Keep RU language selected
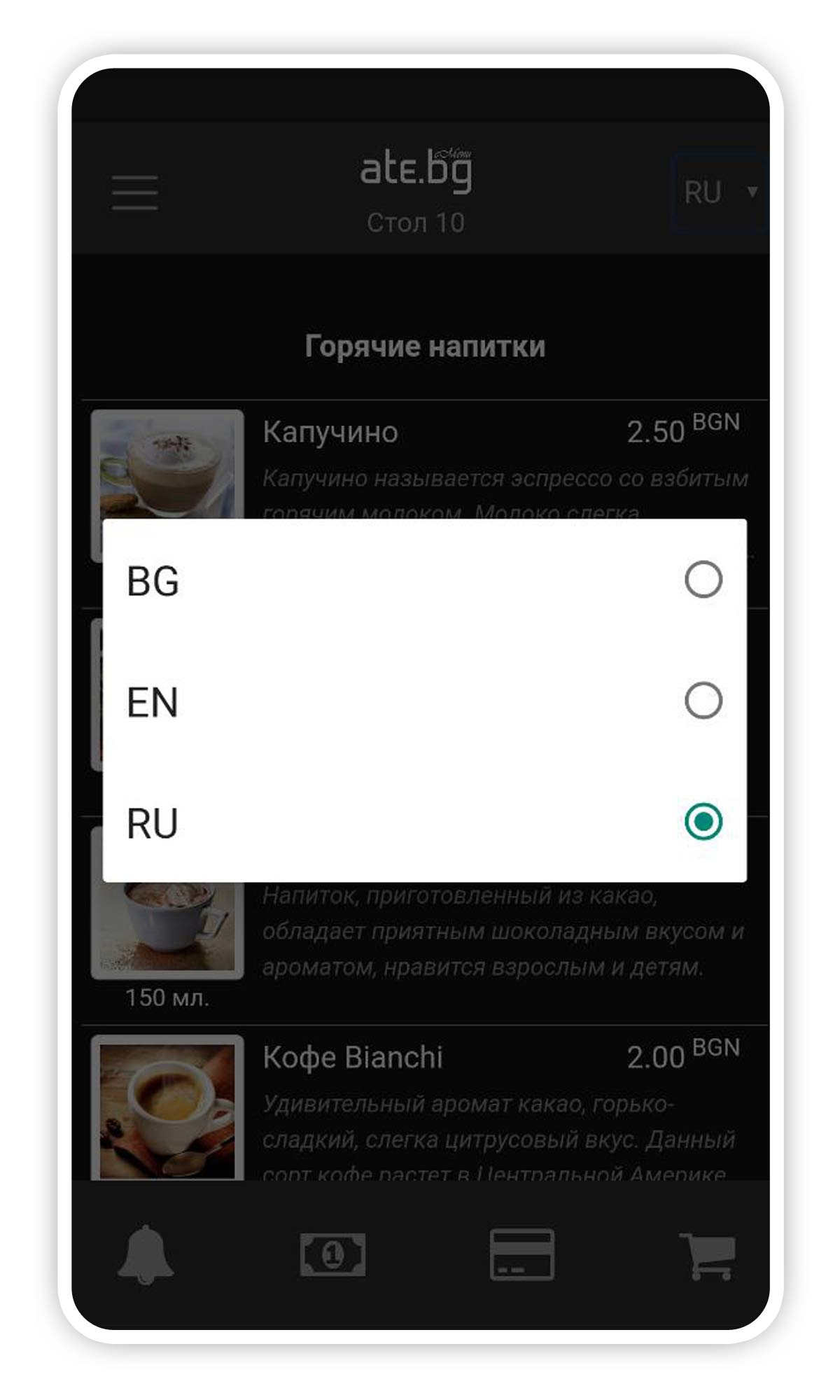 424,822
